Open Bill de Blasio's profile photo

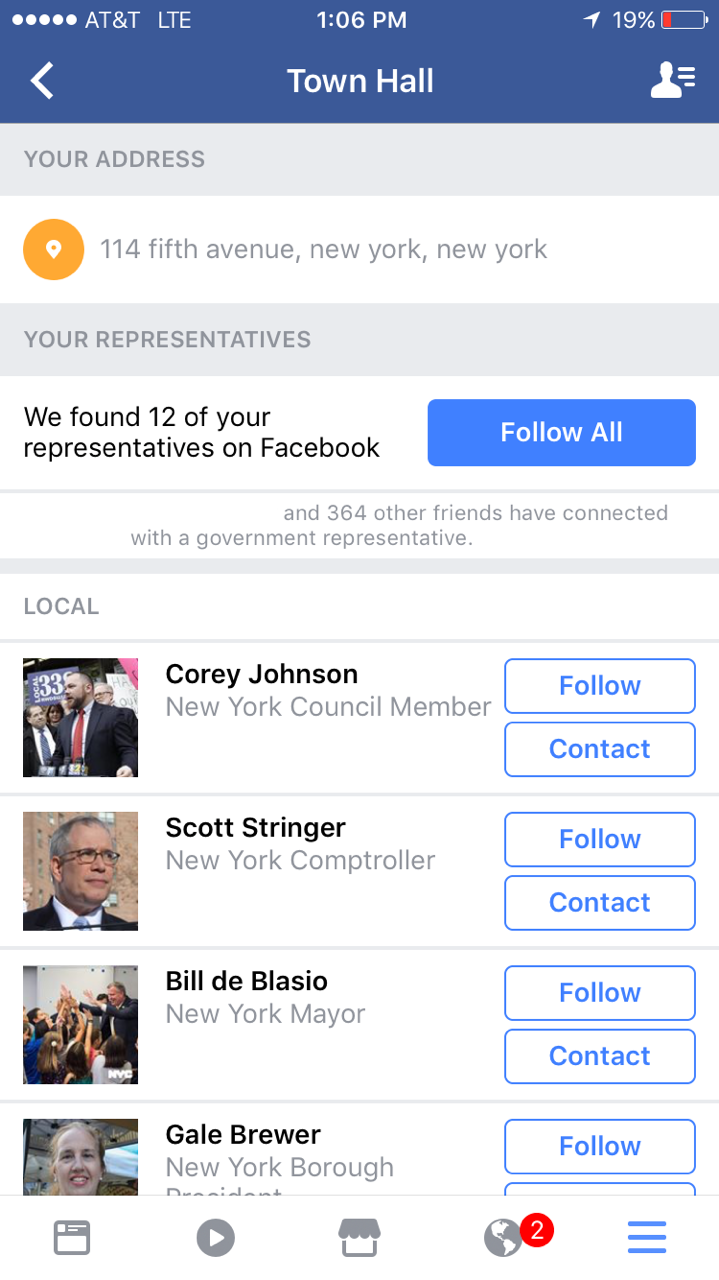point(80,1025)
